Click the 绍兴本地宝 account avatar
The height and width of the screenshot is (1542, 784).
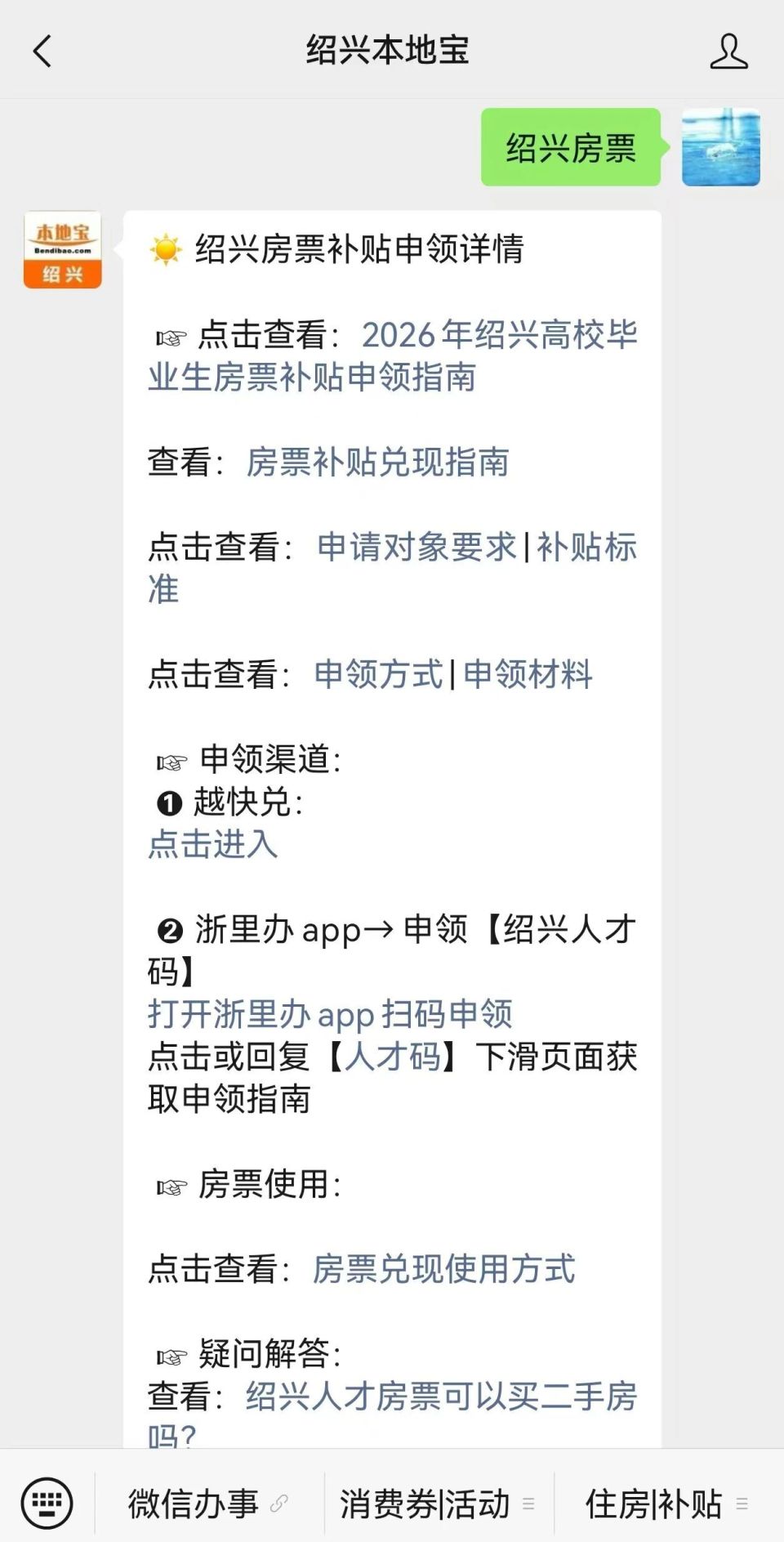(61, 249)
